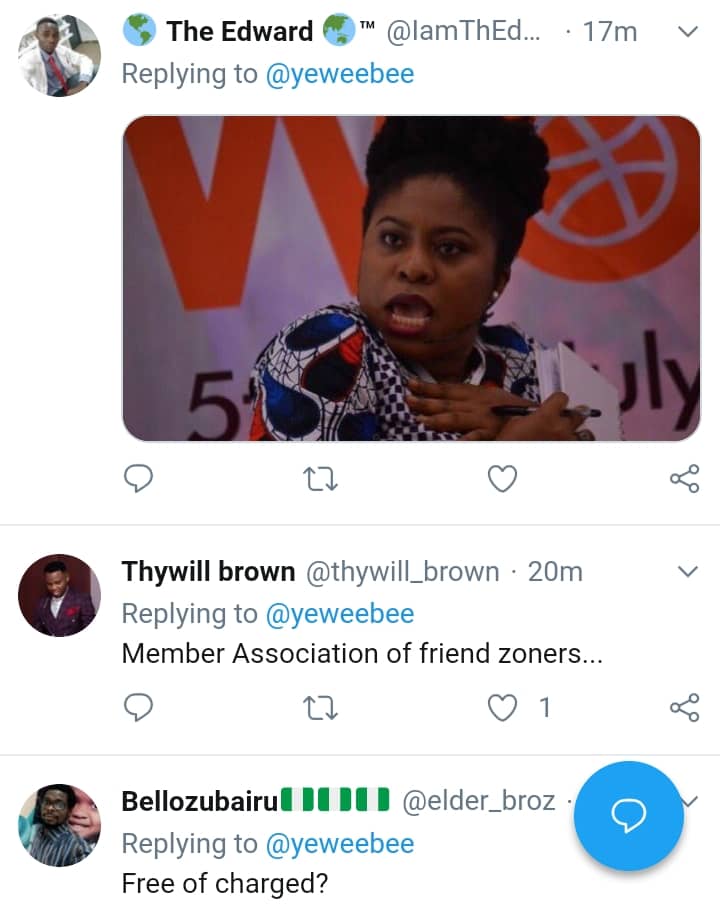The image size is (720, 905).
Task: Open Thywill brown's profile picture
Action: point(59,595)
